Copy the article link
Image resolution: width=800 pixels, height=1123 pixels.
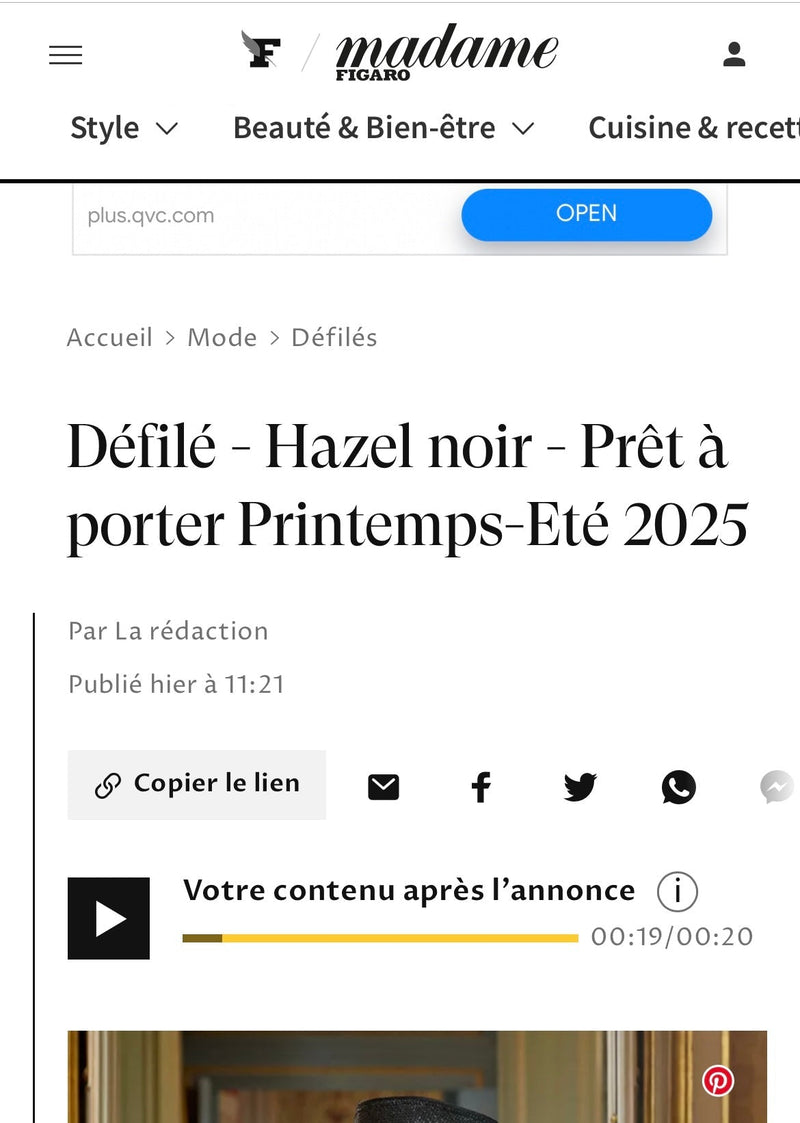197,785
